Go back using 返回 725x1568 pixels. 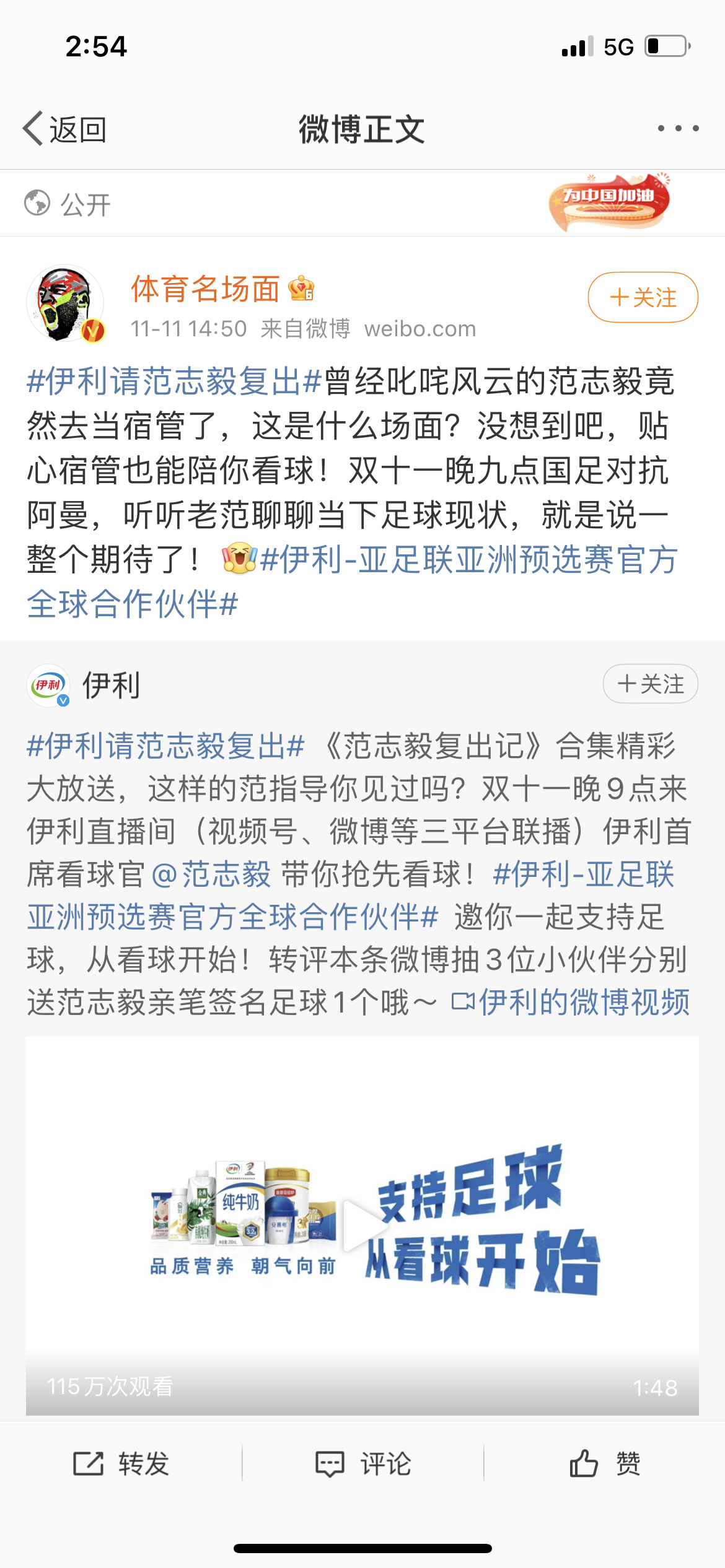click(65, 129)
